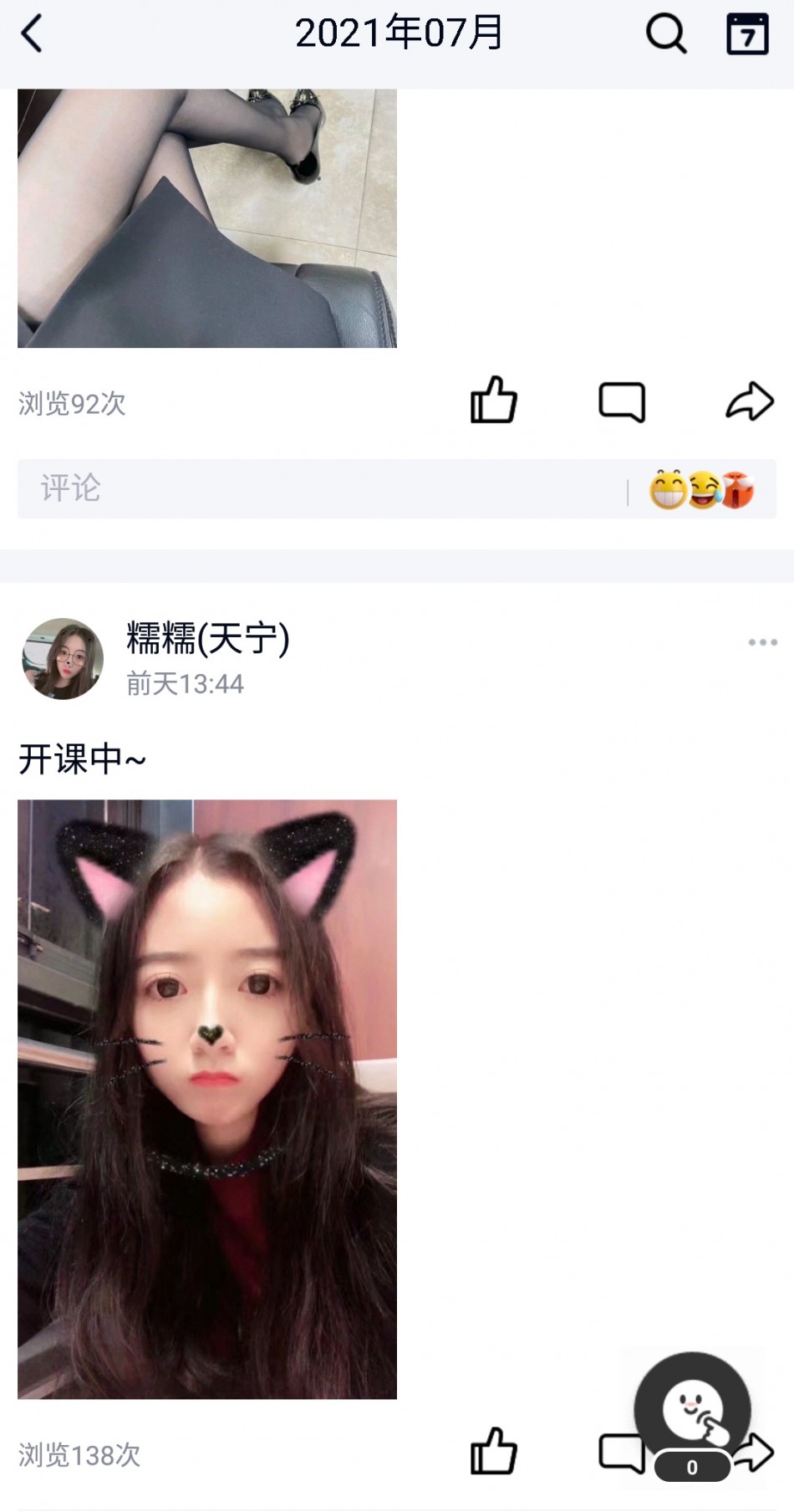Open the legs photo at the top
This screenshot has width=794, height=1512.
pos(207,217)
